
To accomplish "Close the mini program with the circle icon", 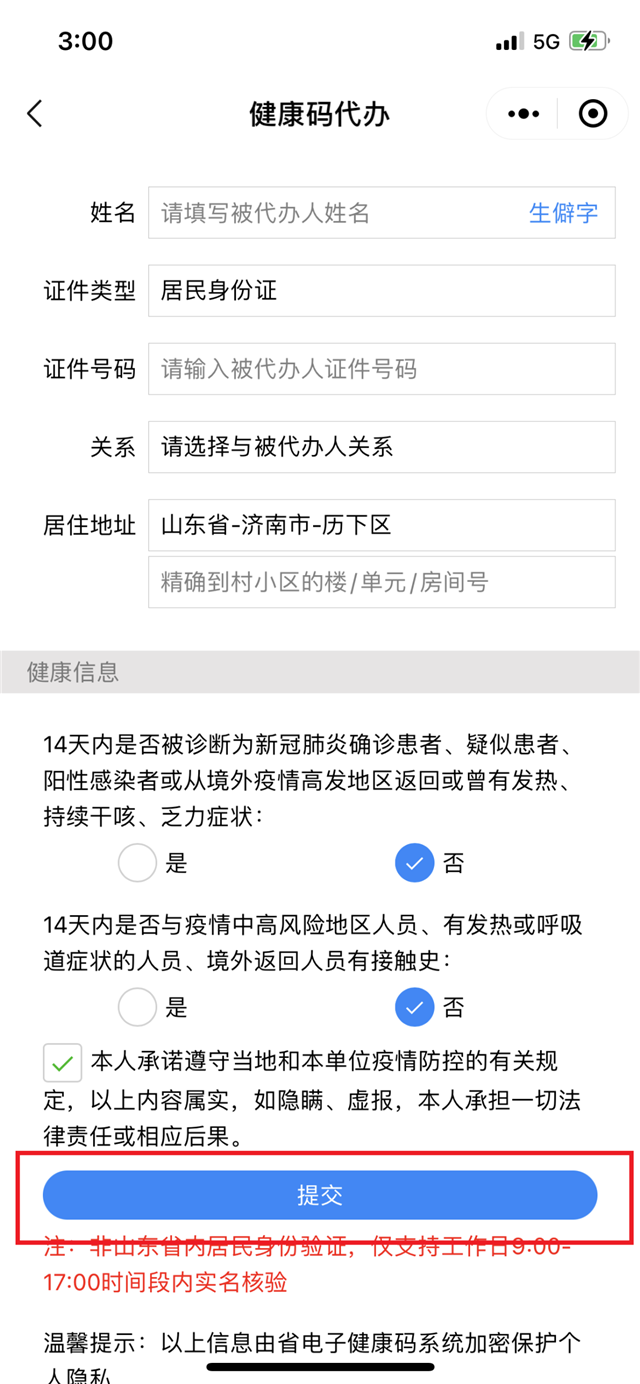I will (593, 114).
